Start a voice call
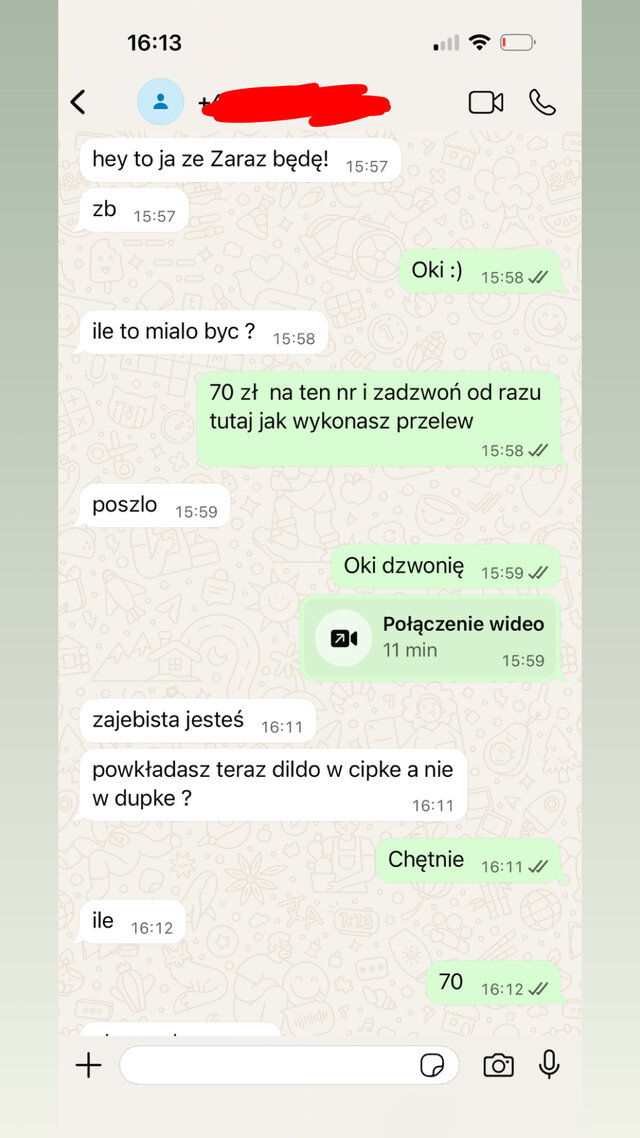 coord(542,102)
